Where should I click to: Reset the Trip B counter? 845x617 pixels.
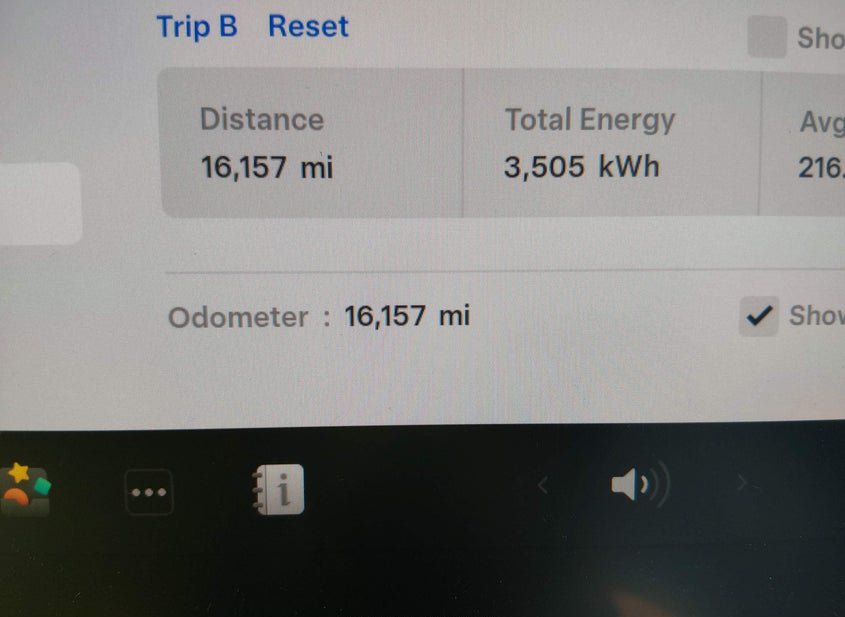308,27
